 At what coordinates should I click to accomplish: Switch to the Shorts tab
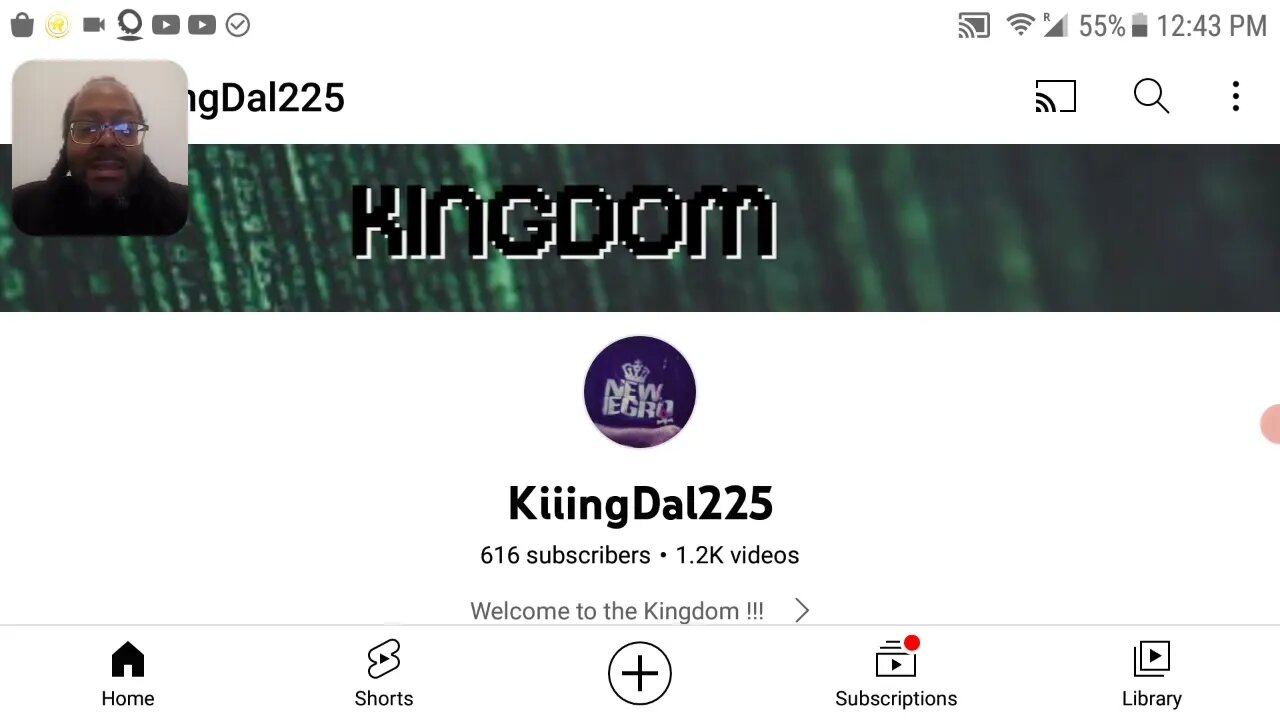tap(384, 674)
